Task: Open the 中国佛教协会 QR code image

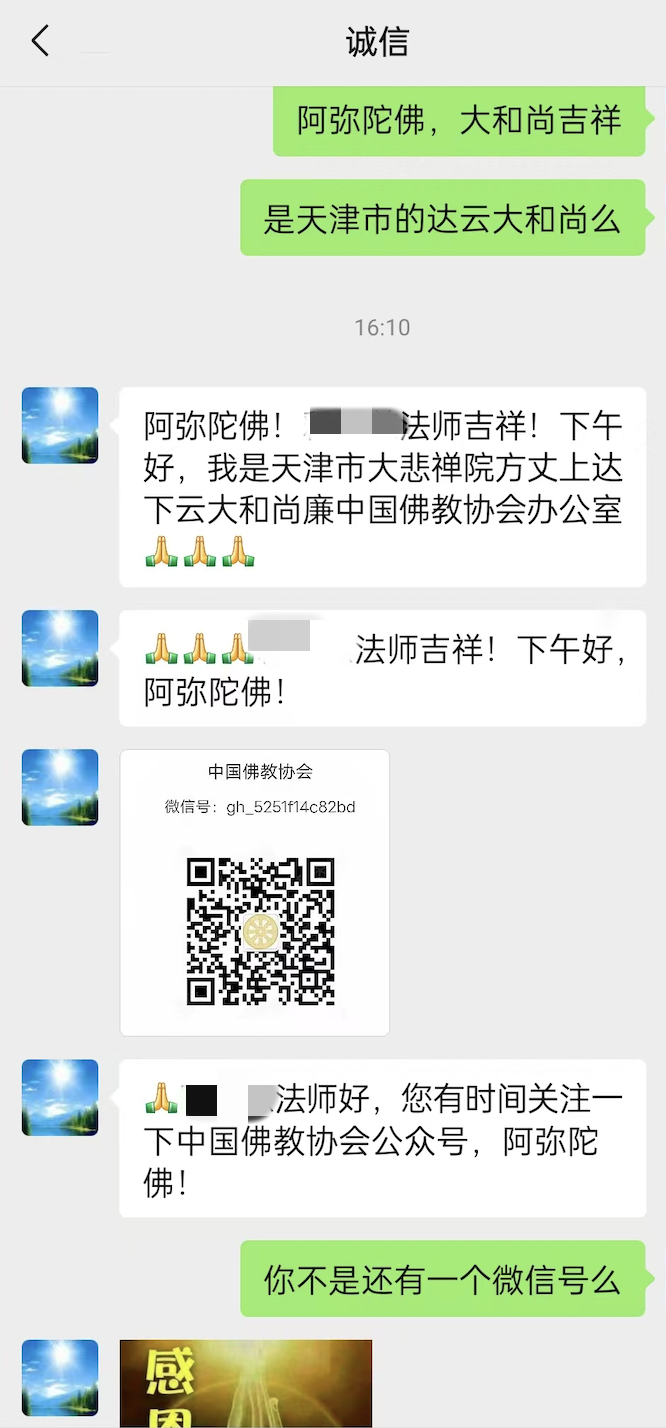Action: click(x=260, y=930)
